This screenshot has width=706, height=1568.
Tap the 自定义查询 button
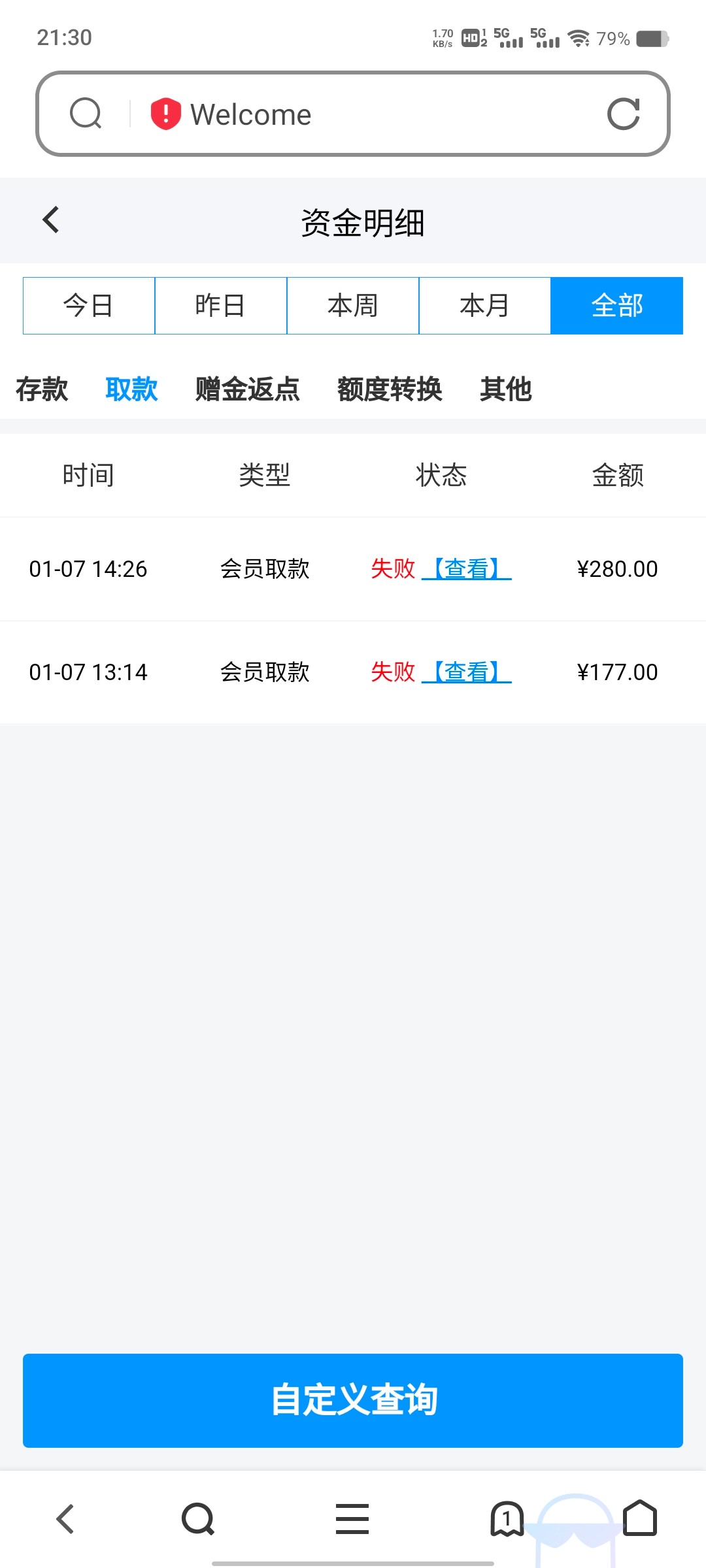pyautogui.click(x=353, y=1400)
